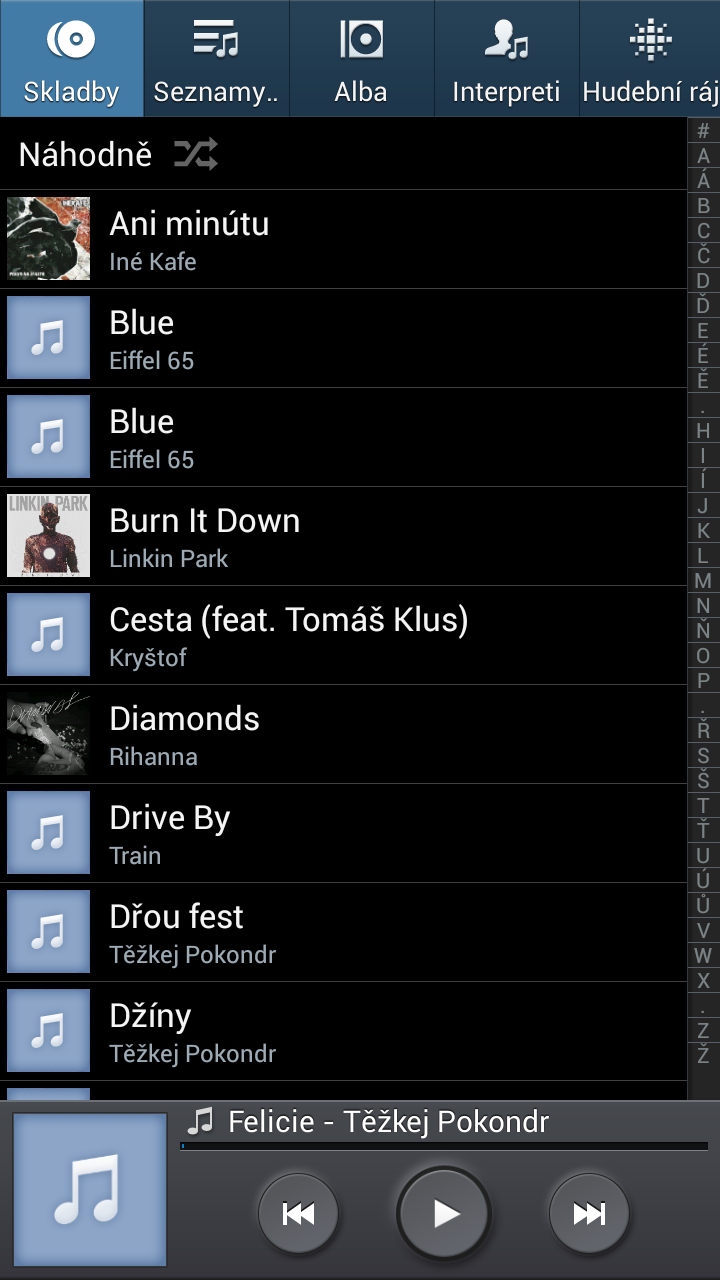Play Drive By by Train

tap(340, 833)
